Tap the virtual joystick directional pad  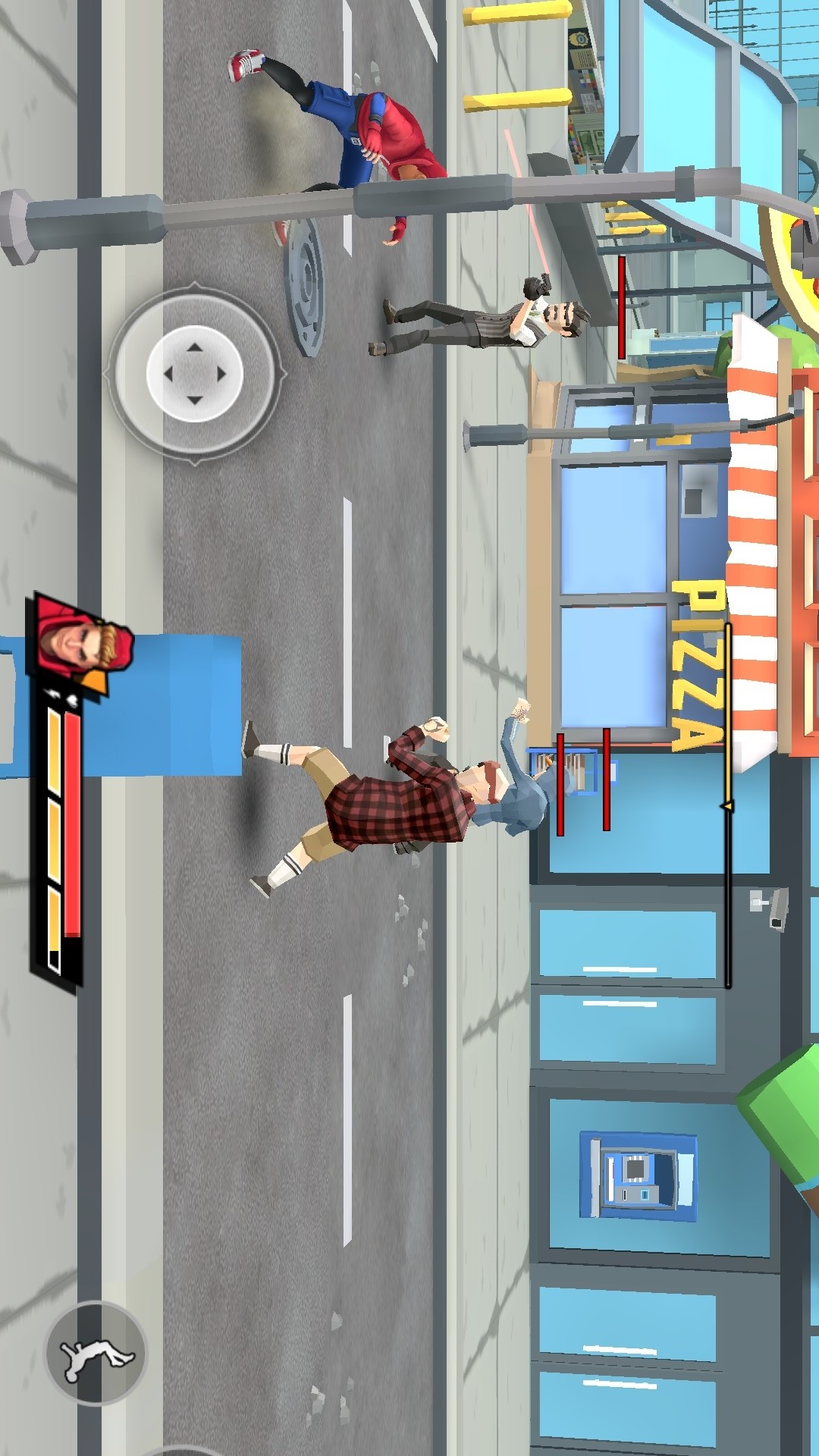195,374
